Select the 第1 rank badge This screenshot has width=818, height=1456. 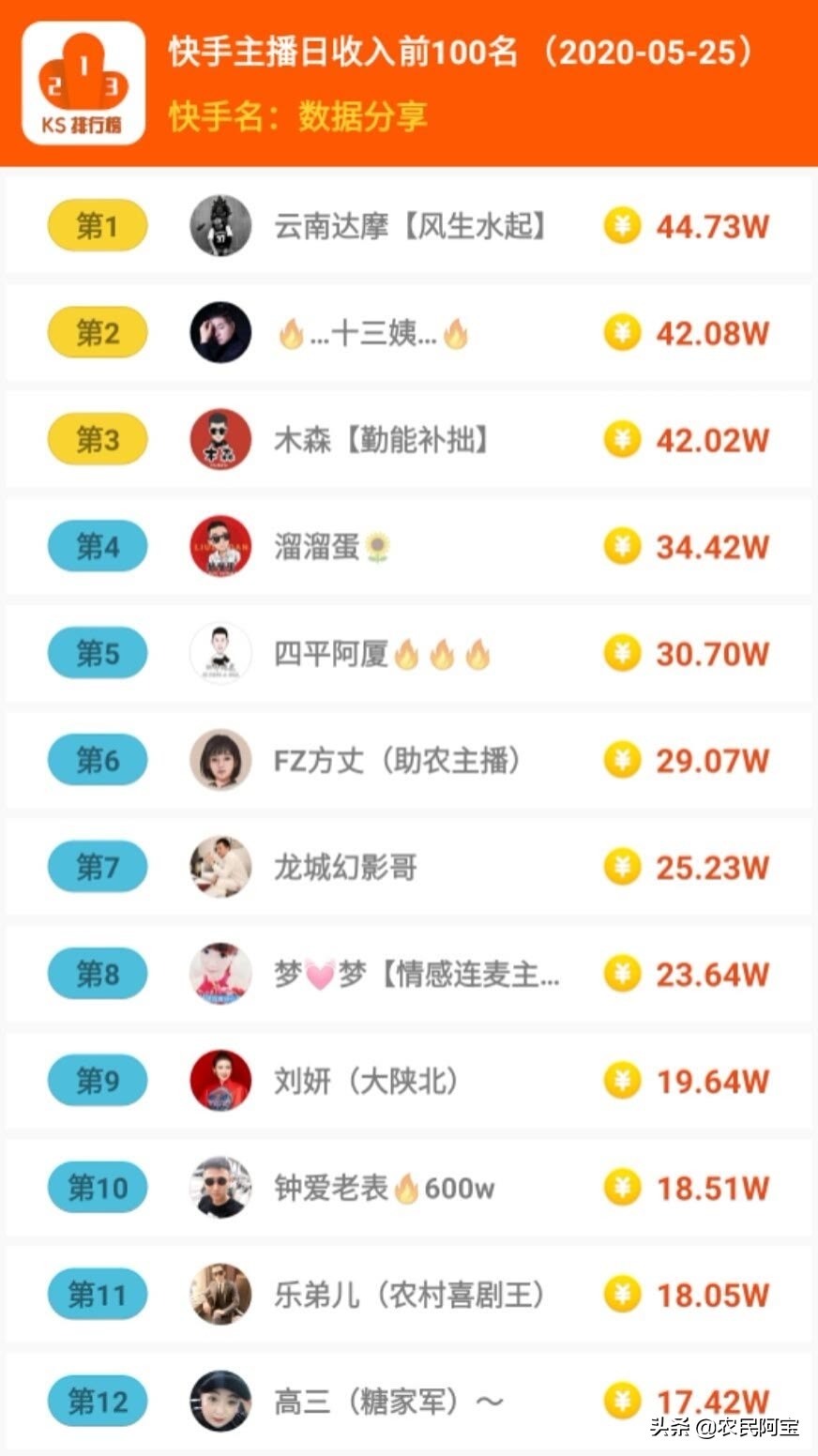97,225
